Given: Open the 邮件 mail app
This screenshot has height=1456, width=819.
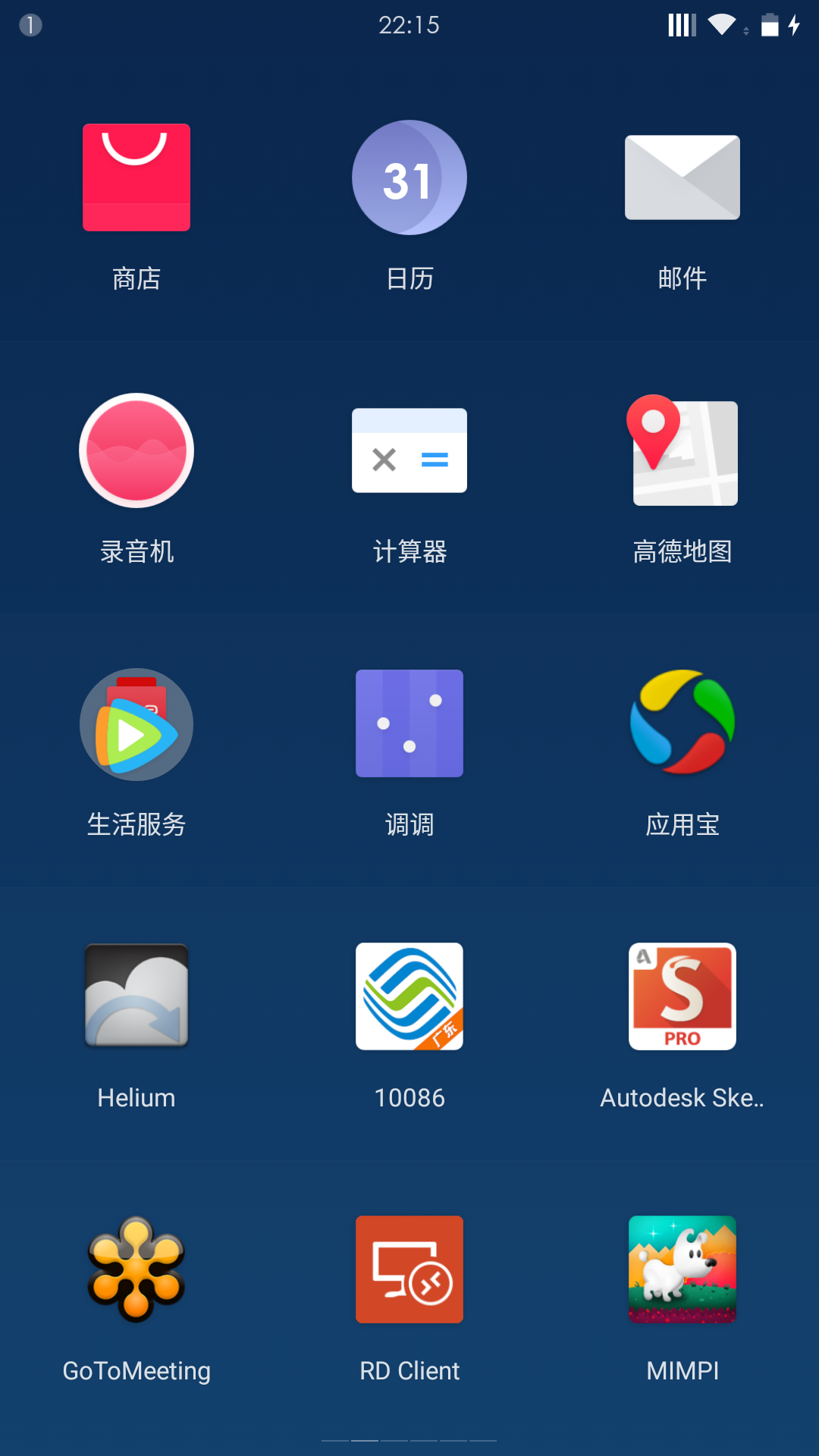Looking at the screenshot, I should (682, 177).
